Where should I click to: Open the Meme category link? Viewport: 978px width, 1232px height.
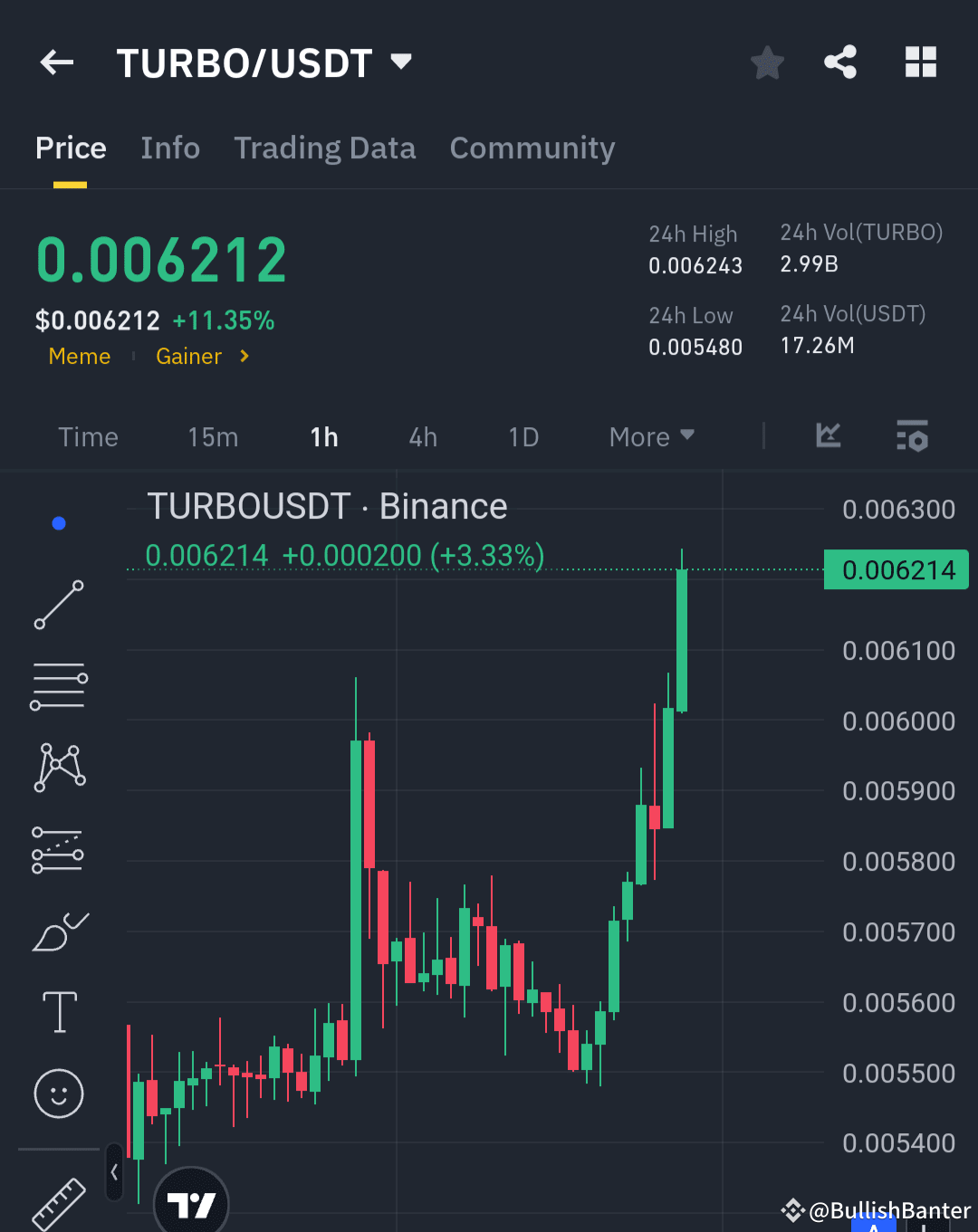79,356
